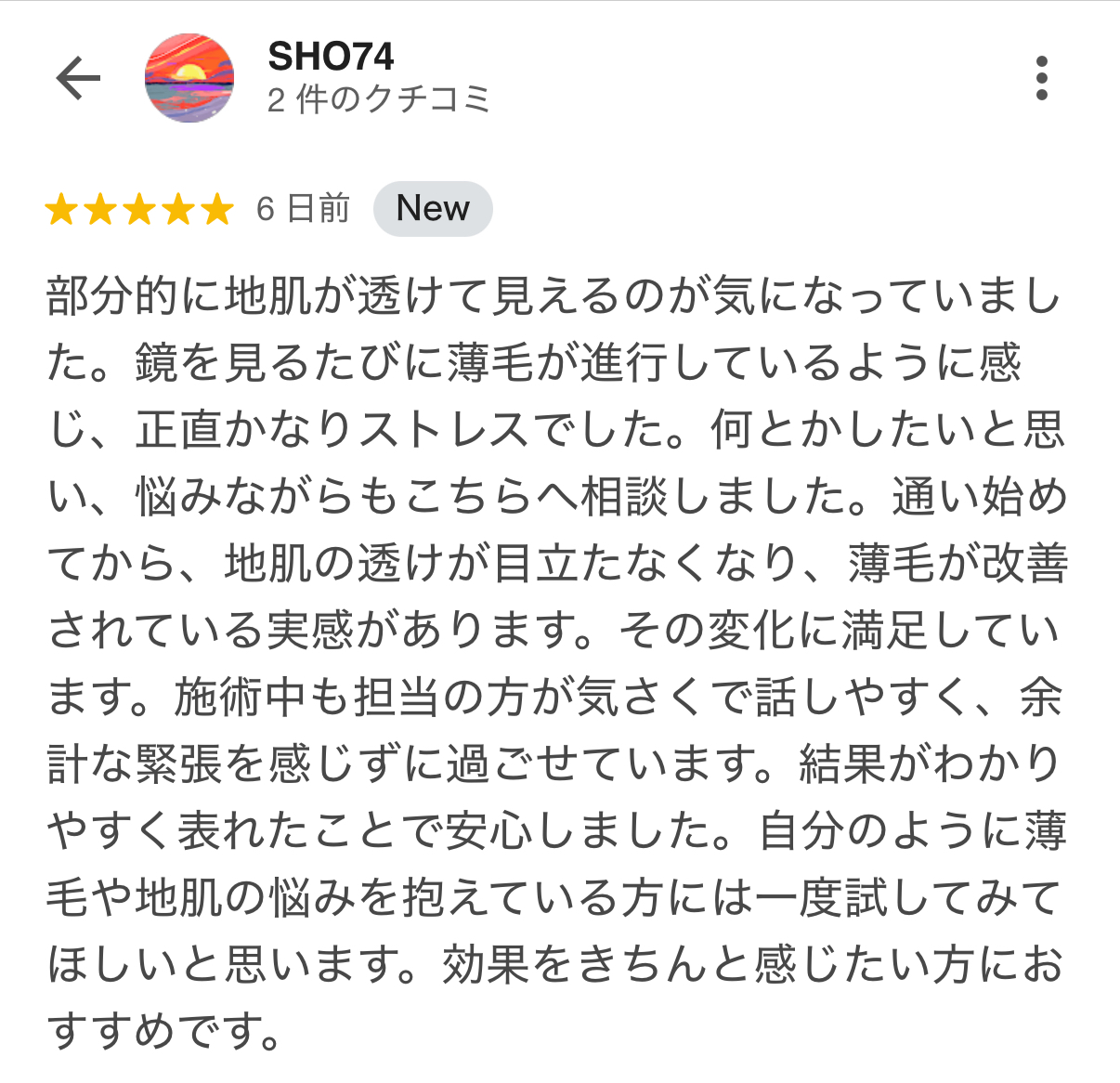Open the three-dot overflow menu
Image resolution: width=1120 pixels, height=1083 pixels.
[1041, 78]
